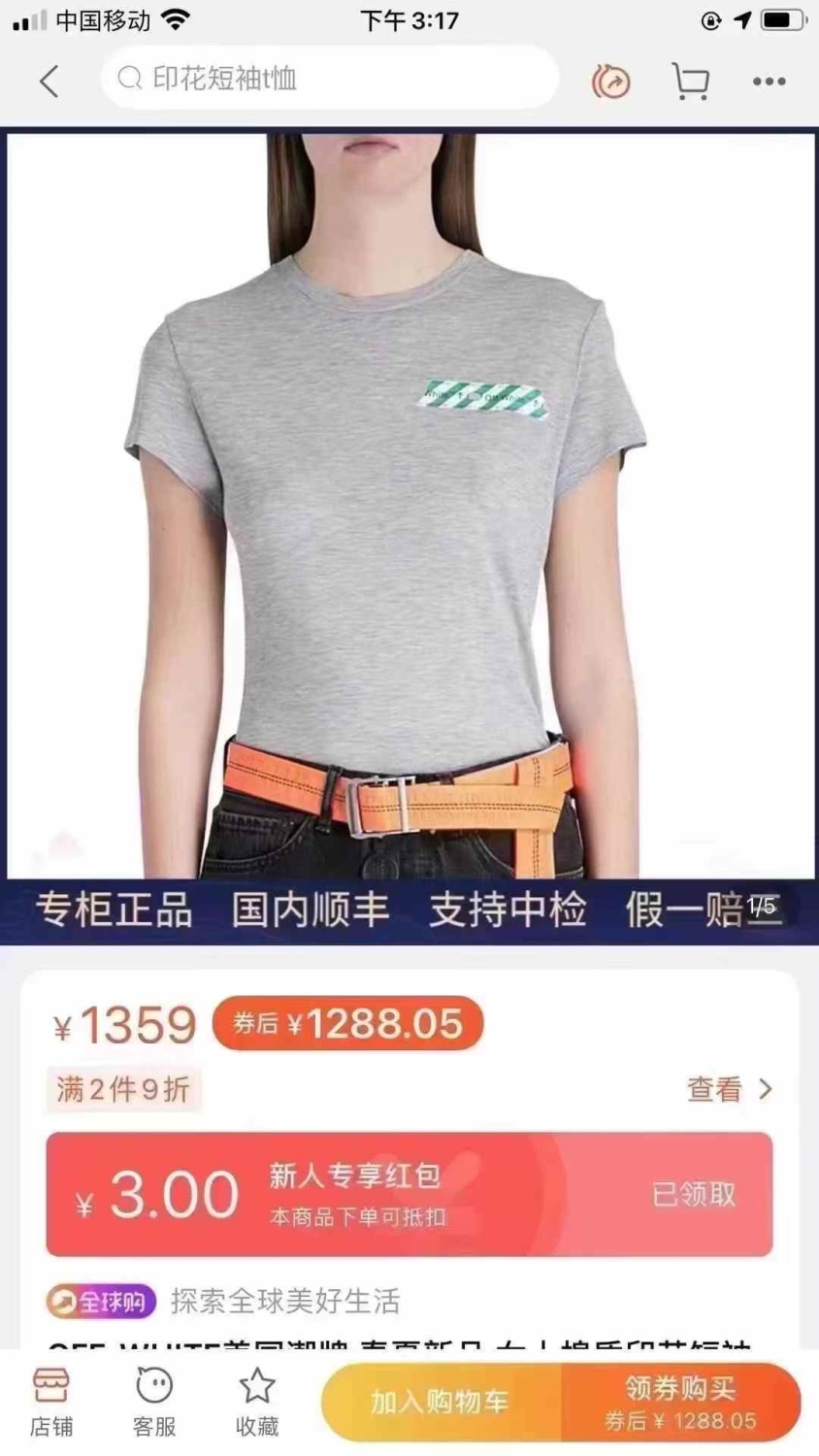
Task: Contact 客服 customer service
Action: pyautogui.click(x=154, y=1402)
